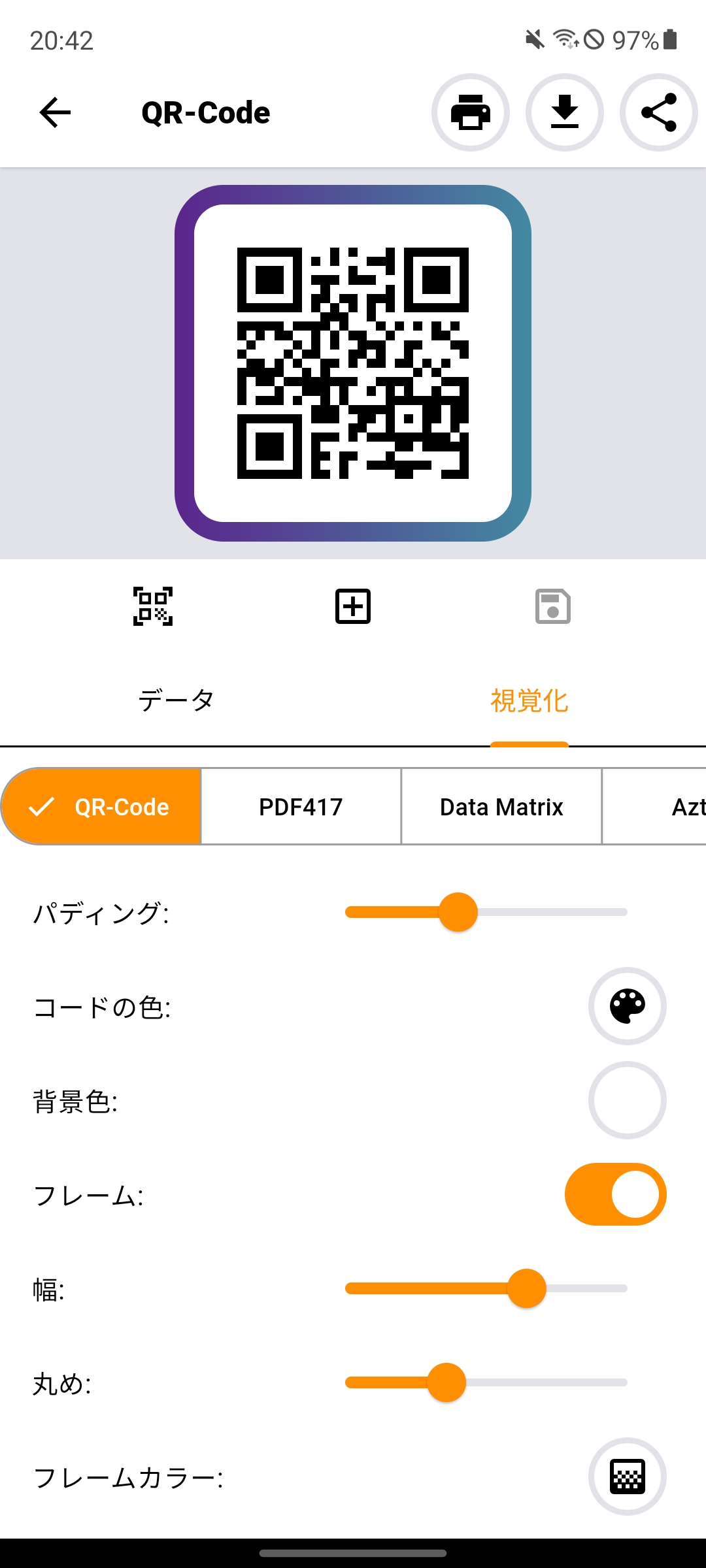
Task: Select the QR-Code type chip
Action: (x=101, y=807)
